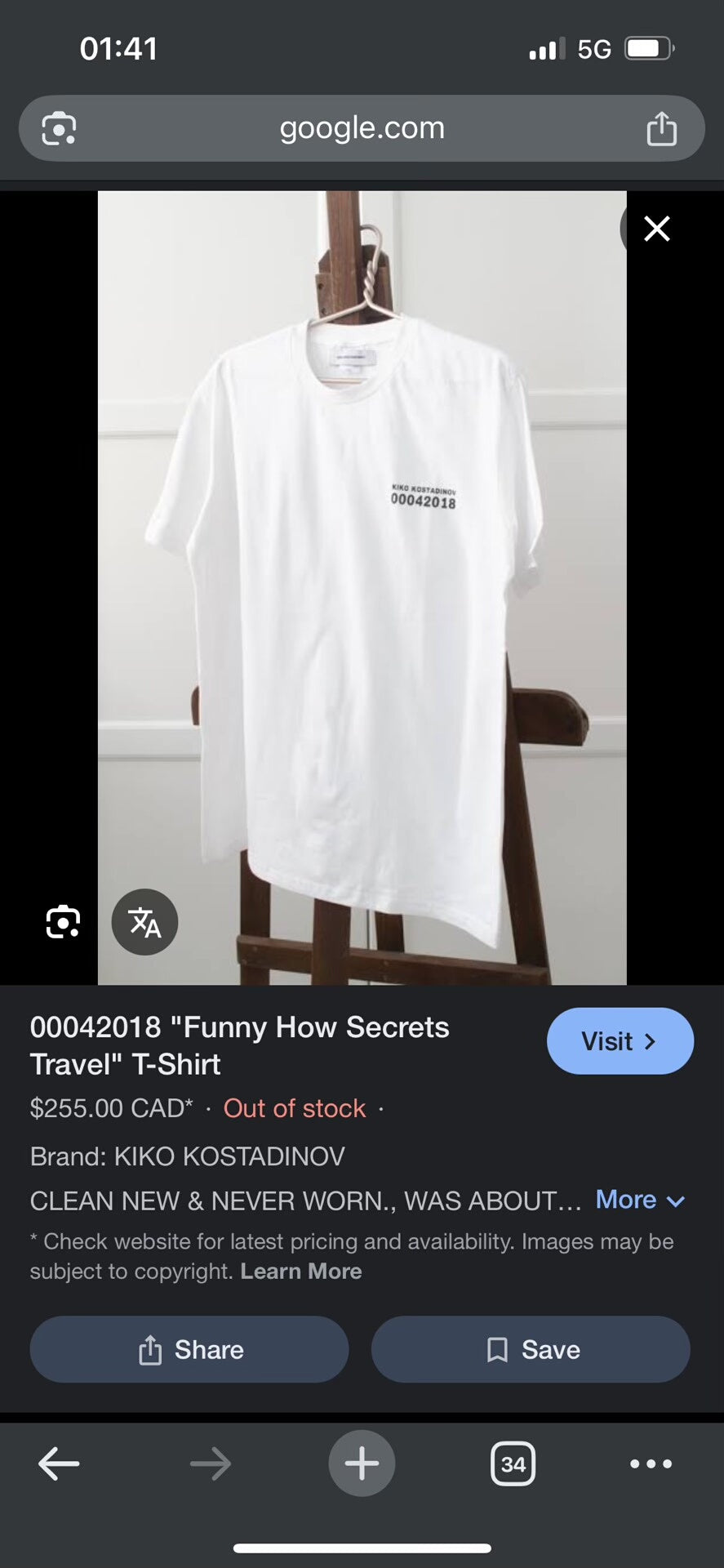This screenshot has width=724, height=1568.
Task: Share this product result
Action: click(189, 1350)
